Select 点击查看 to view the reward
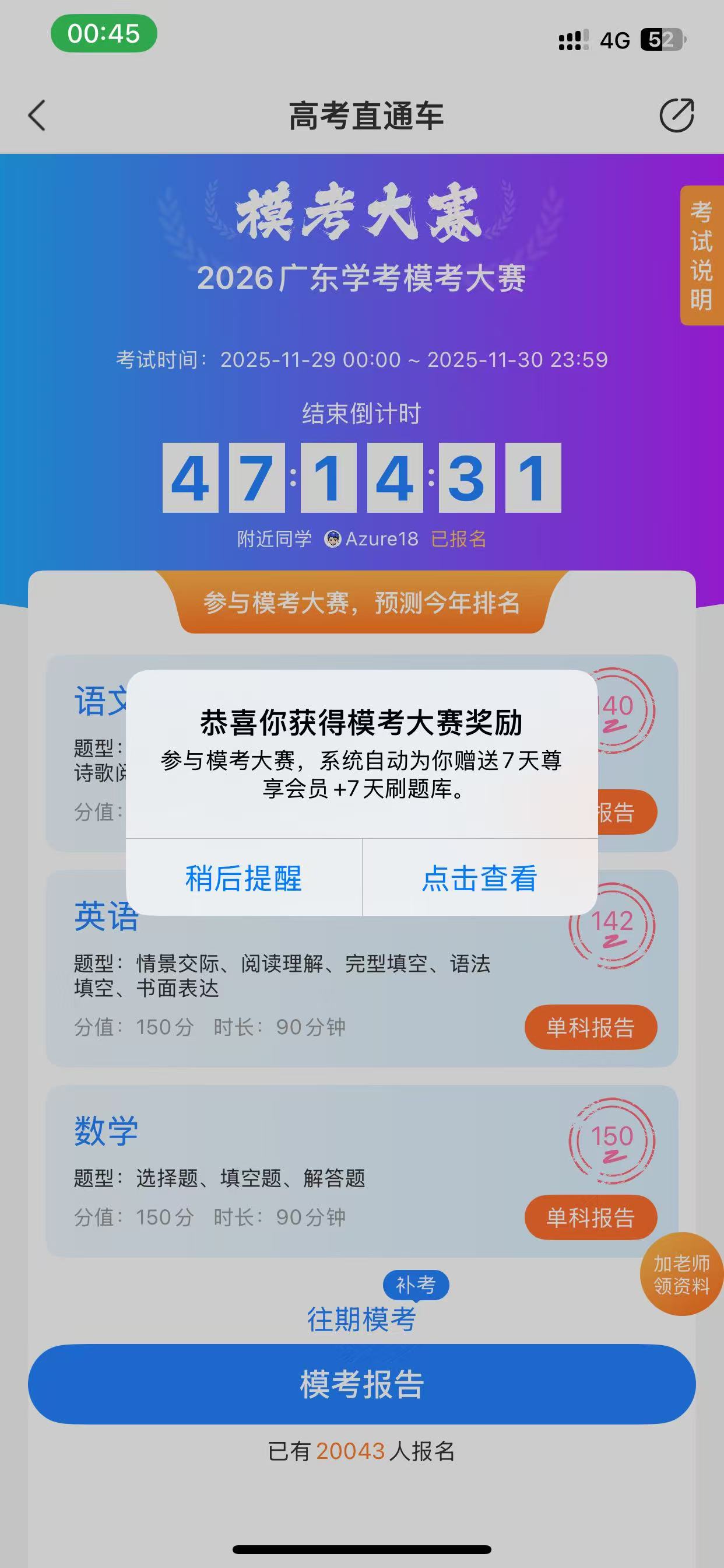 [x=479, y=878]
